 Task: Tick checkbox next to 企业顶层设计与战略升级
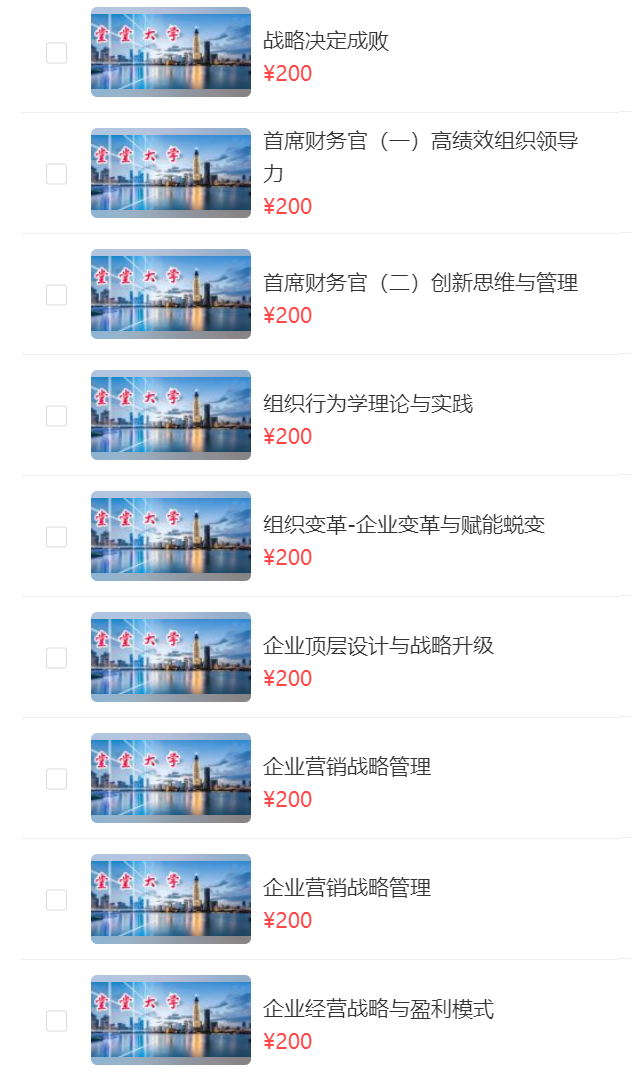(x=56, y=658)
